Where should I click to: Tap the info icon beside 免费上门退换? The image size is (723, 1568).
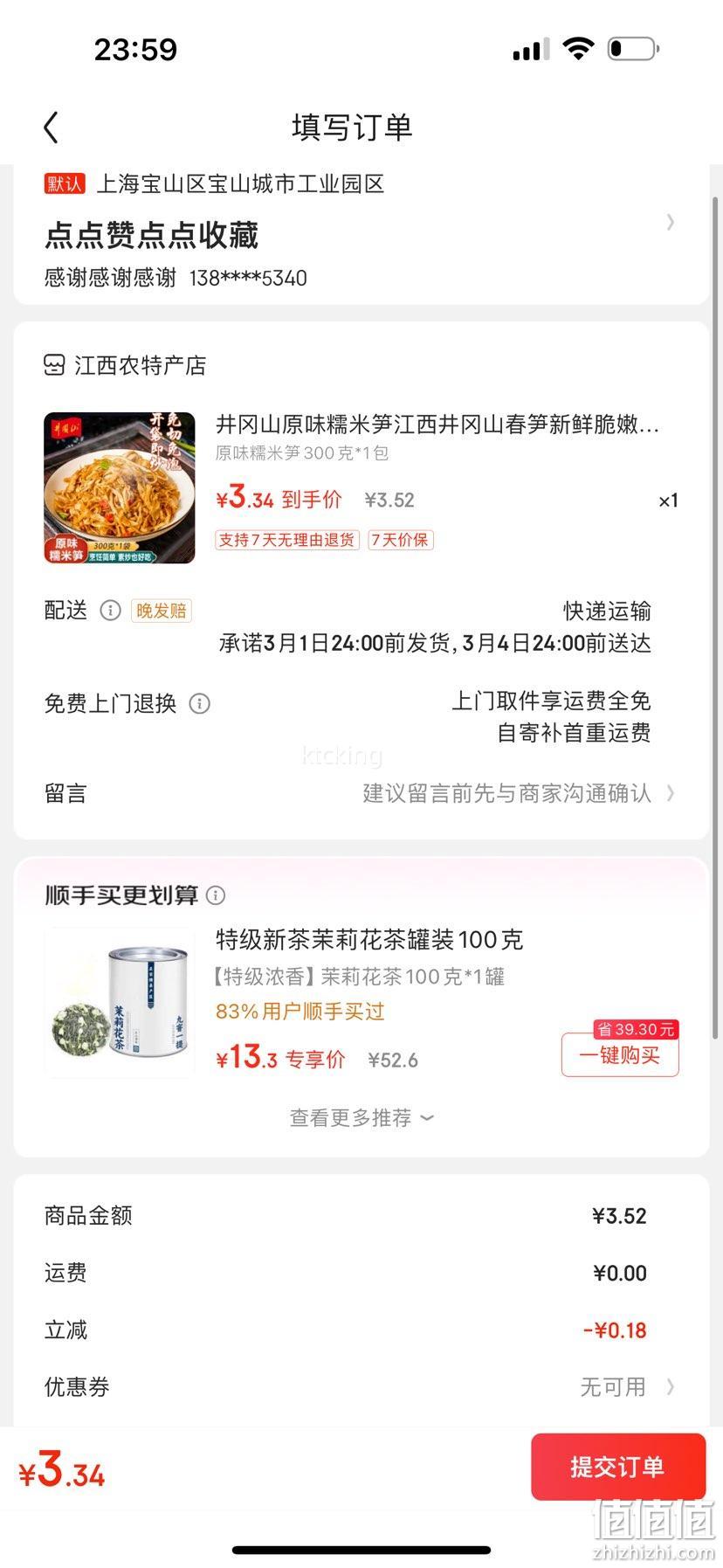coord(200,704)
